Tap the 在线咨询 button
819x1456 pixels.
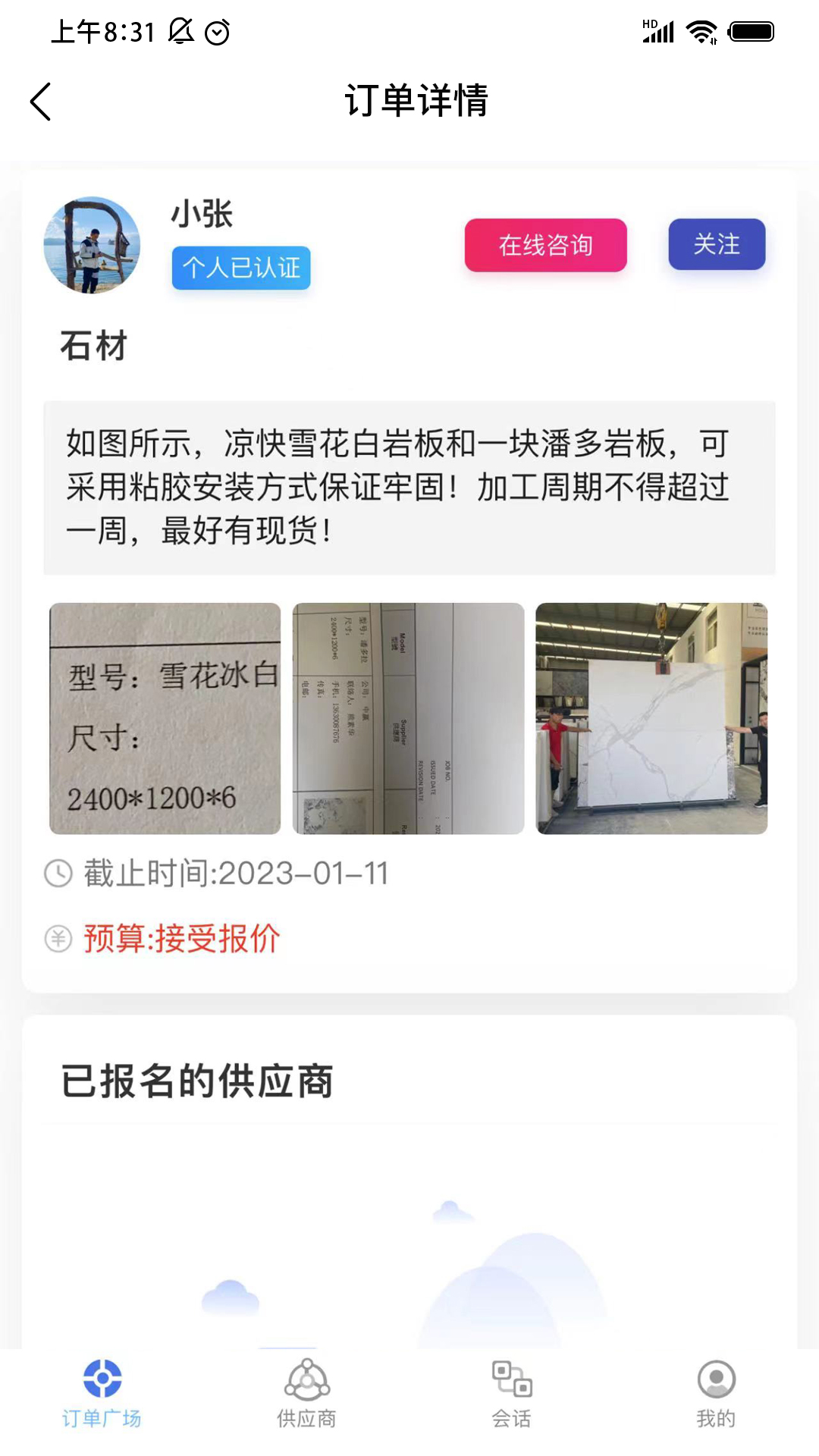545,245
